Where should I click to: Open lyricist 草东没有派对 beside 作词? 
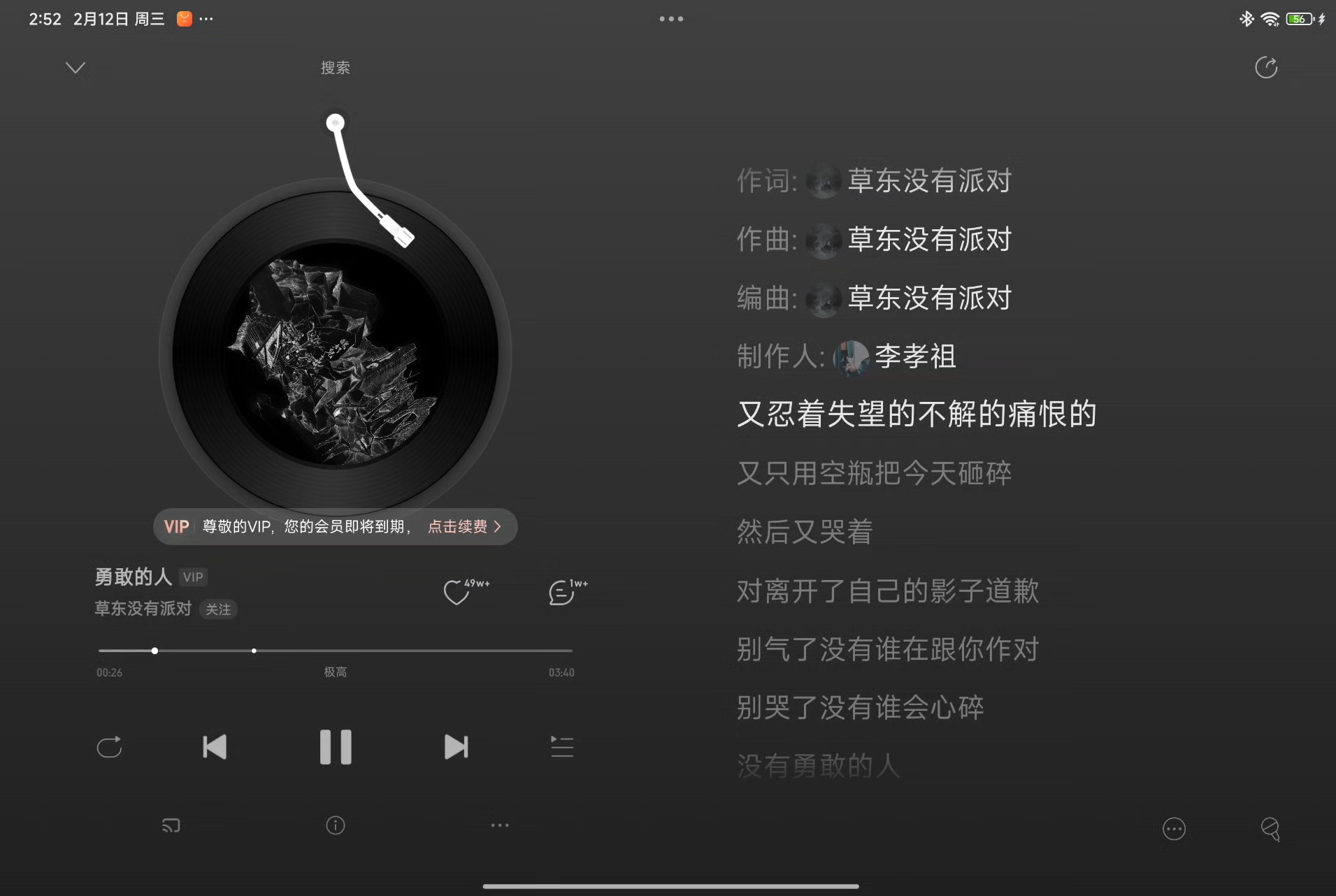[928, 181]
